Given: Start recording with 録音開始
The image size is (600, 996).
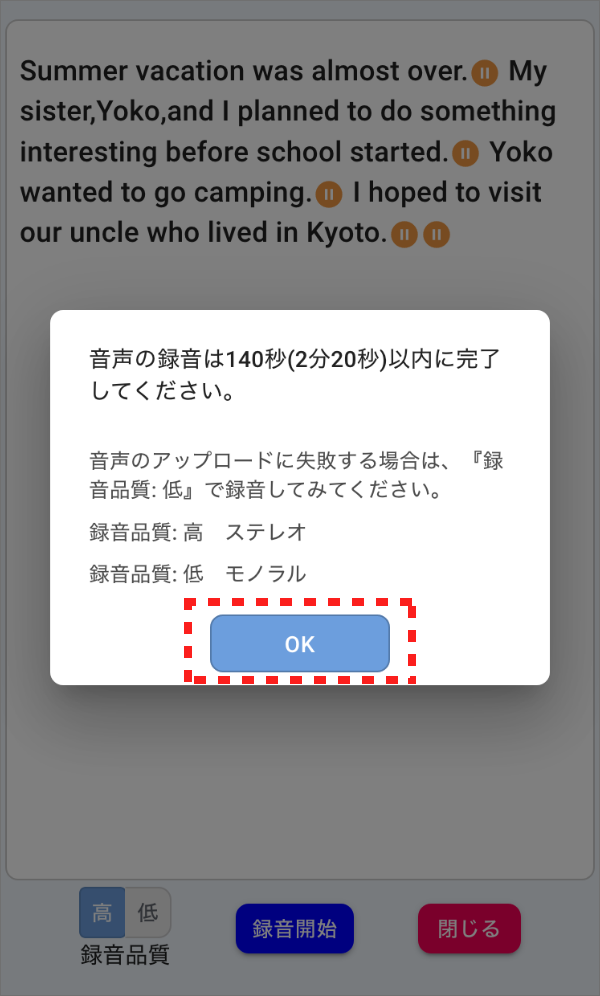Looking at the screenshot, I should (294, 929).
